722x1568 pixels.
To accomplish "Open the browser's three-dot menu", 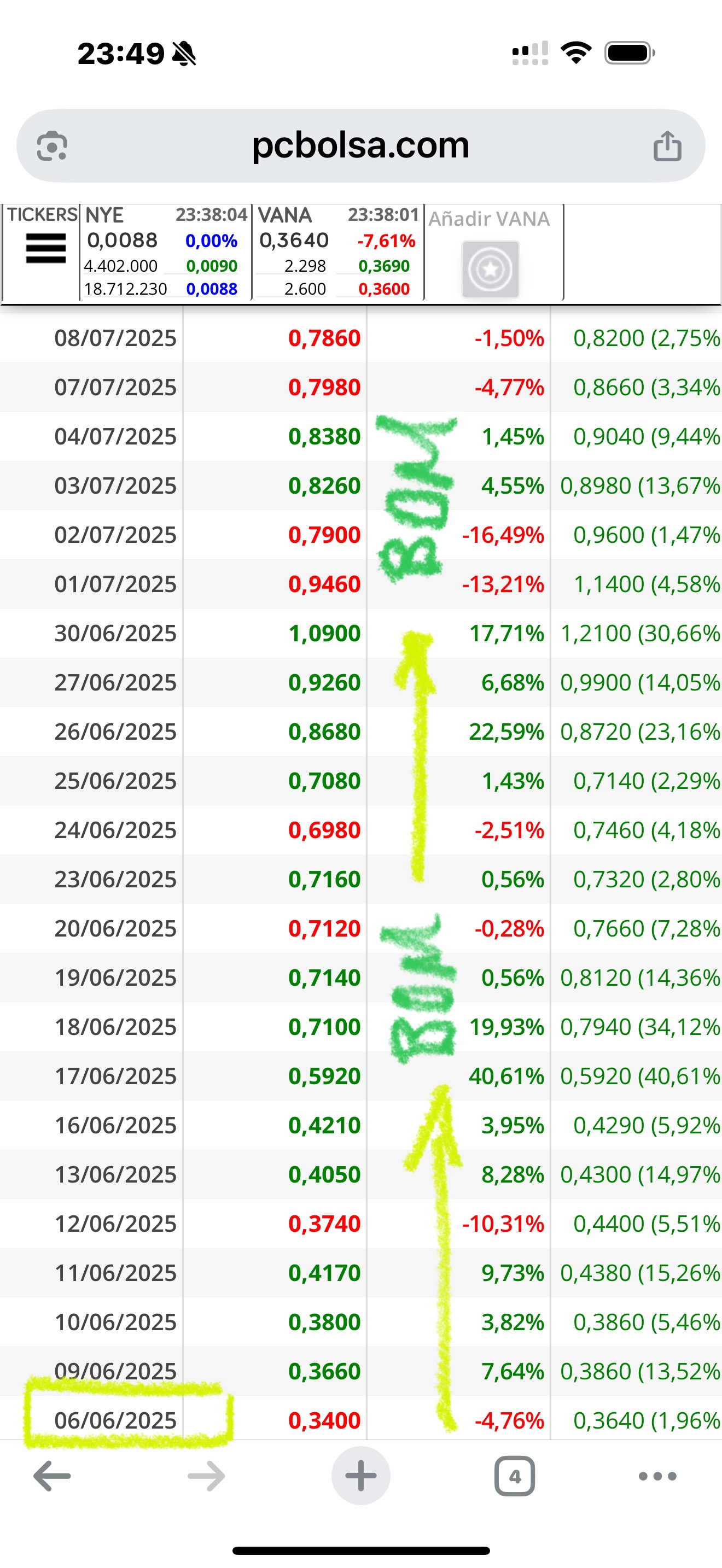I will pos(657,1476).
